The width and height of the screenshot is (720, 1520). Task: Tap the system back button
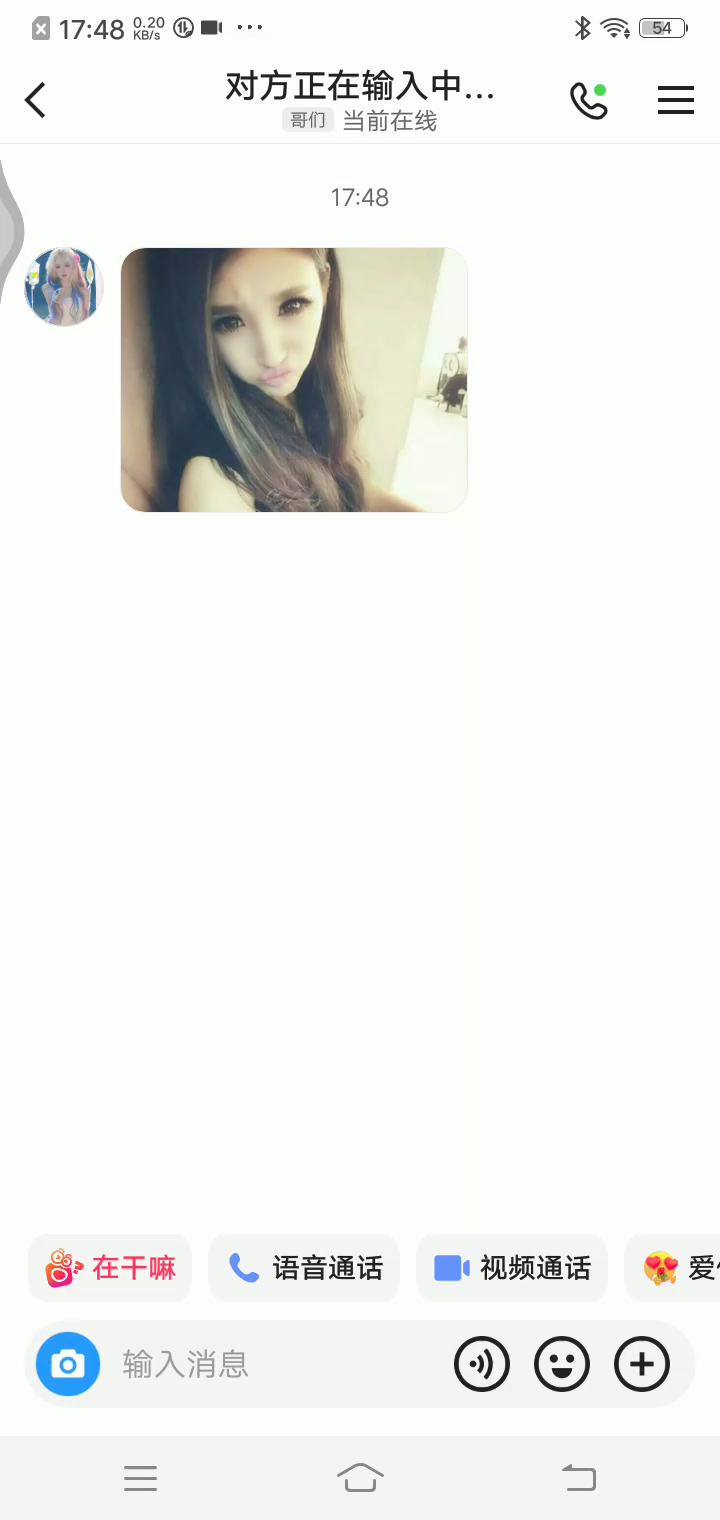pos(578,1477)
